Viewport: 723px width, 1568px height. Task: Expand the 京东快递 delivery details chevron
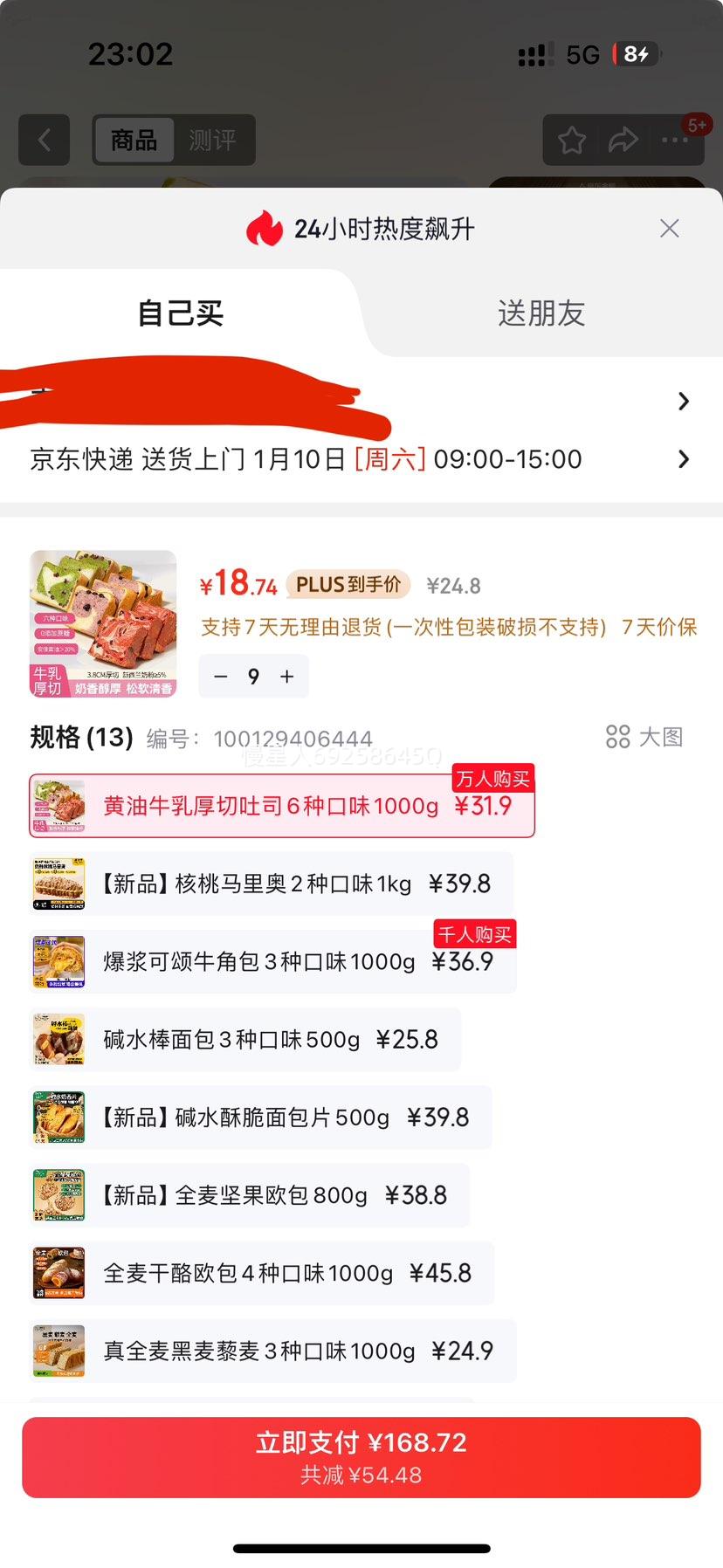[x=685, y=458]
